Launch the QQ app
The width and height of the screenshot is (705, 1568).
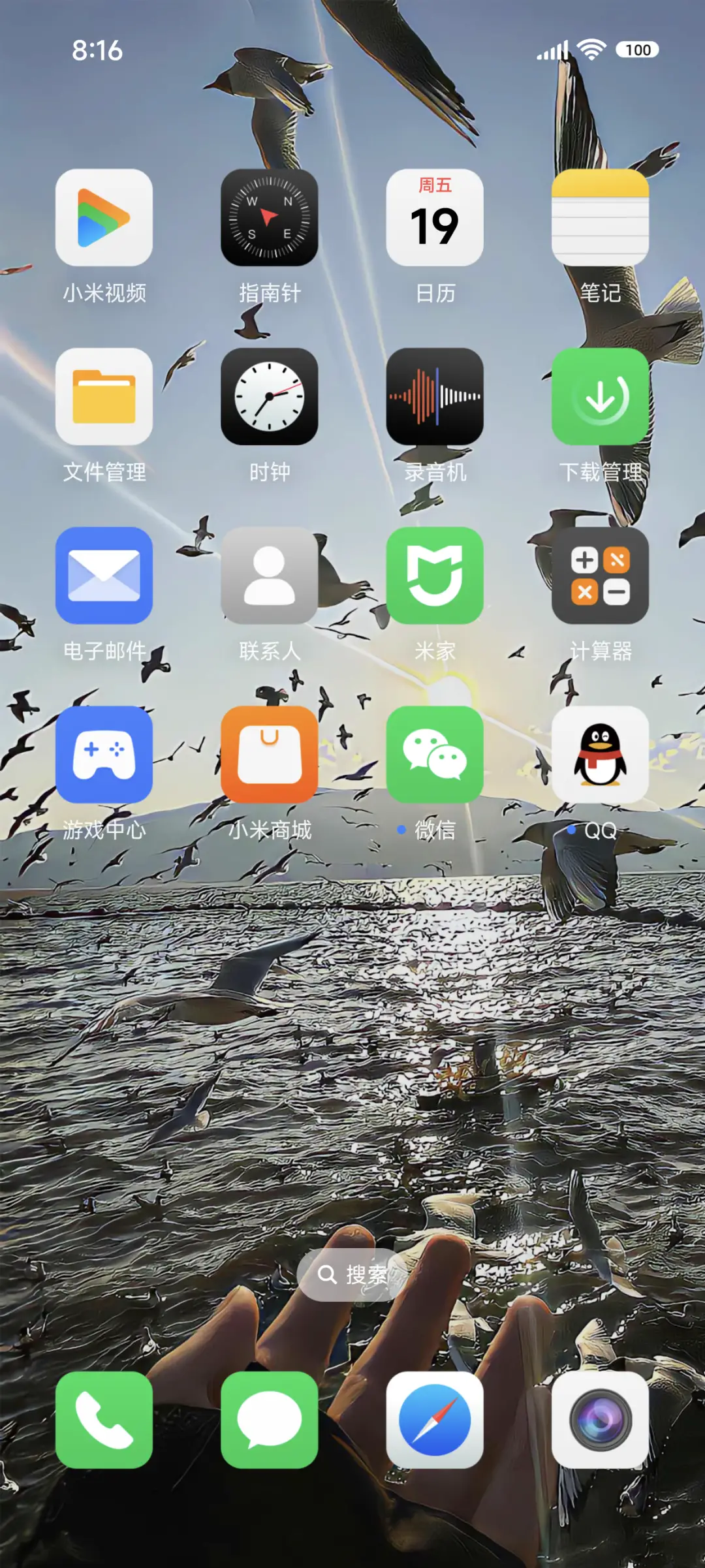(x=600, y=754)
